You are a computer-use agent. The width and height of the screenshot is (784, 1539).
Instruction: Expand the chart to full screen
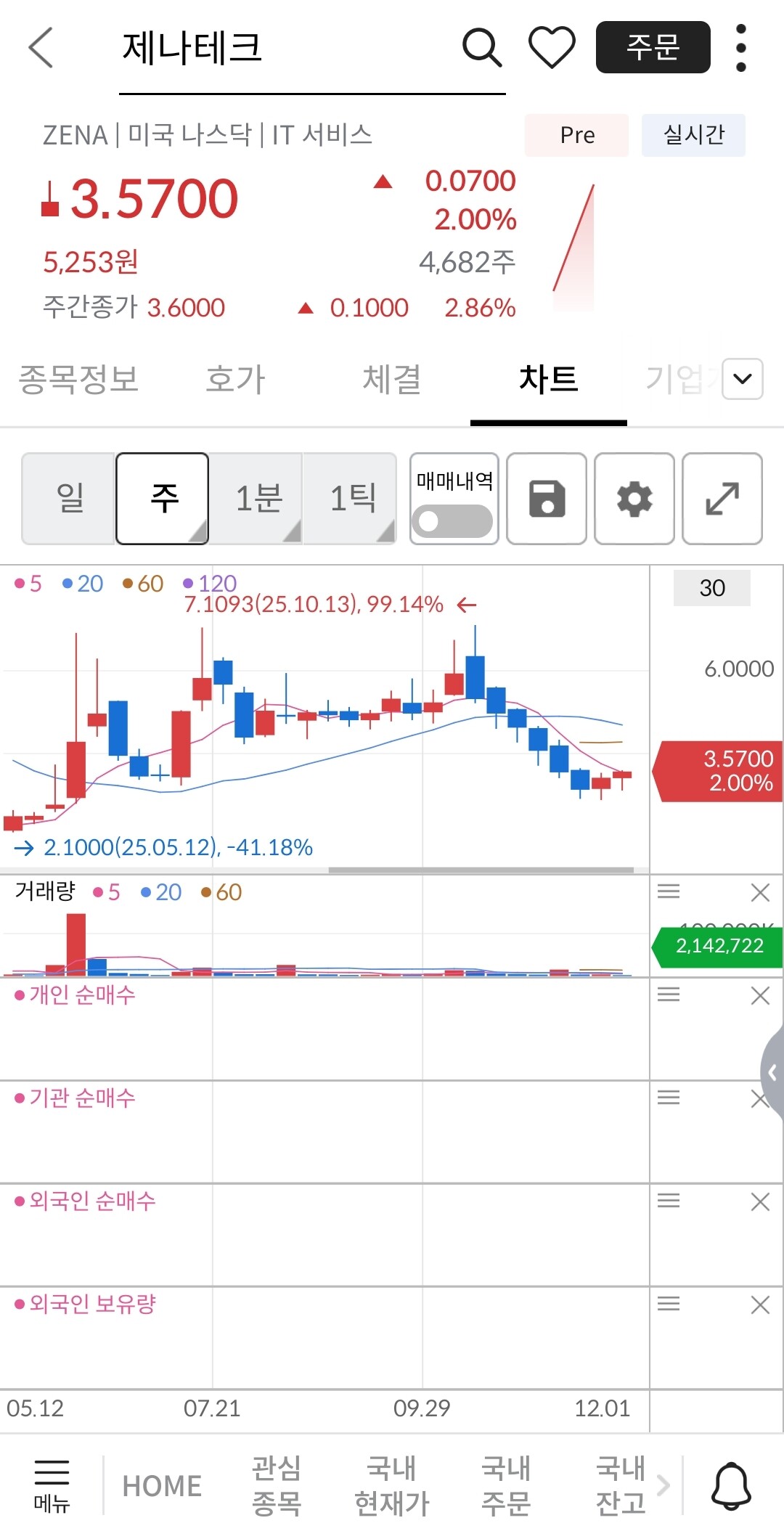722,499
